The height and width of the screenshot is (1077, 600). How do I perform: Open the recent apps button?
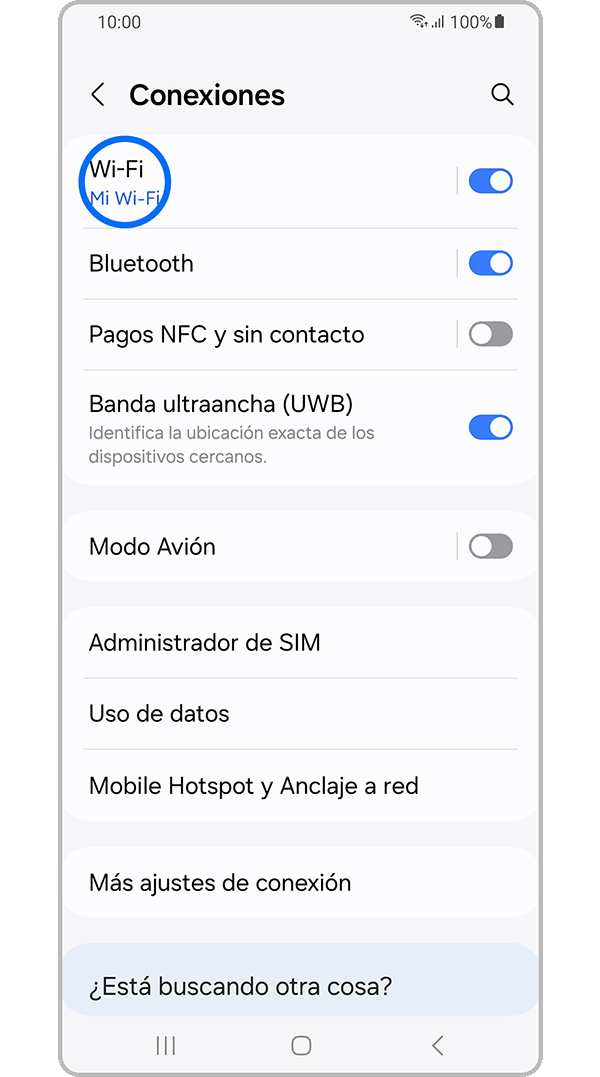coord(166,1046)
